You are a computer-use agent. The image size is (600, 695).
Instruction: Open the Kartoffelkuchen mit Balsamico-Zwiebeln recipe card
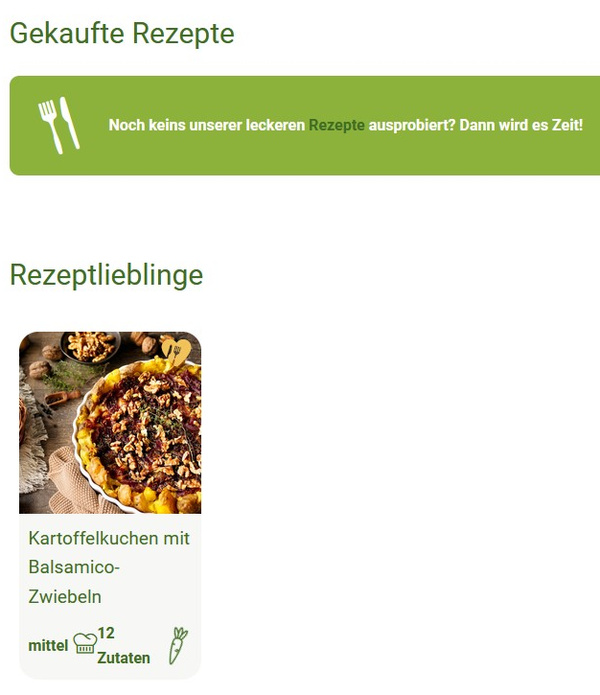(109, 567)
